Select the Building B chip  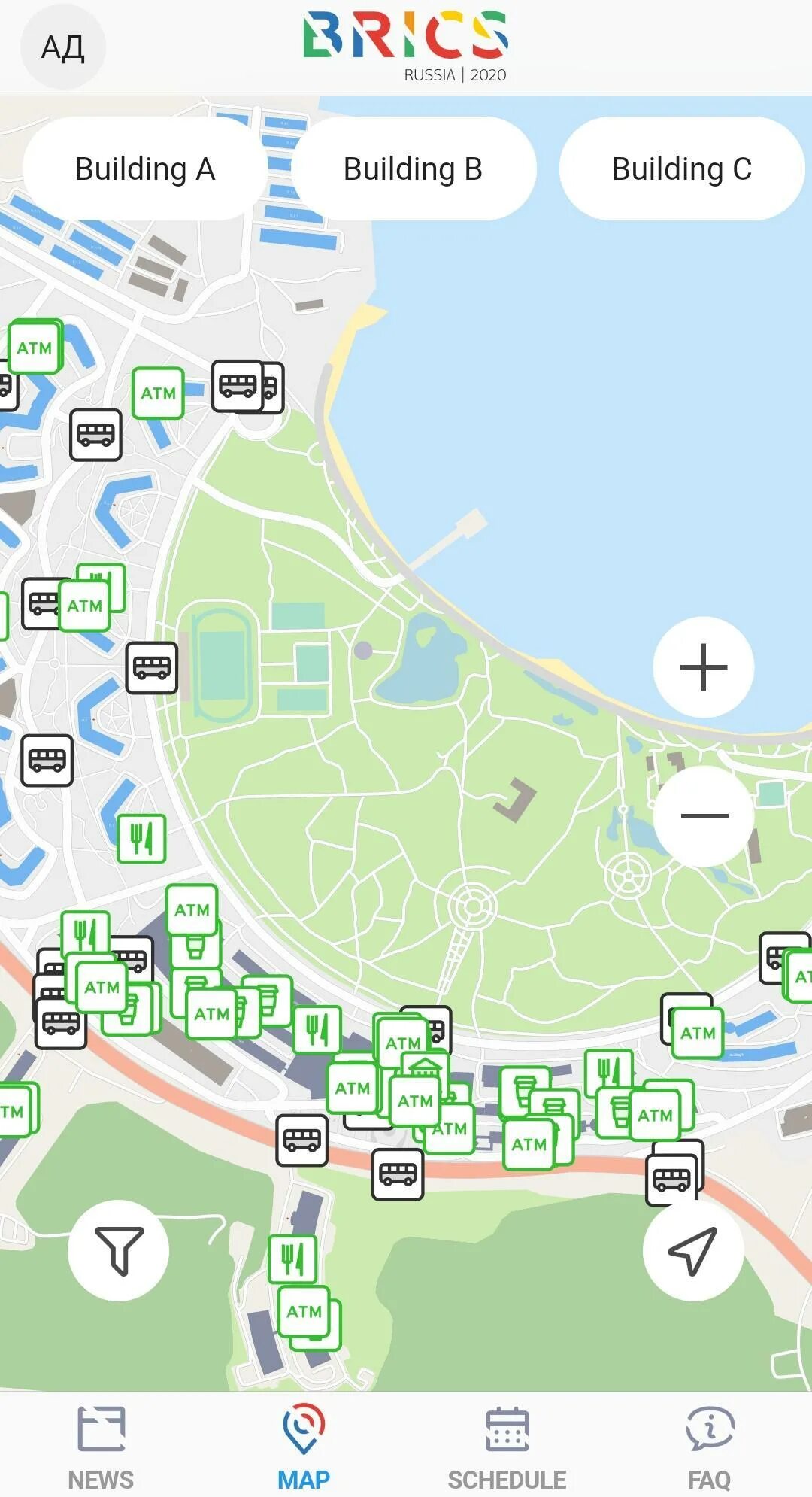point(413,169)
